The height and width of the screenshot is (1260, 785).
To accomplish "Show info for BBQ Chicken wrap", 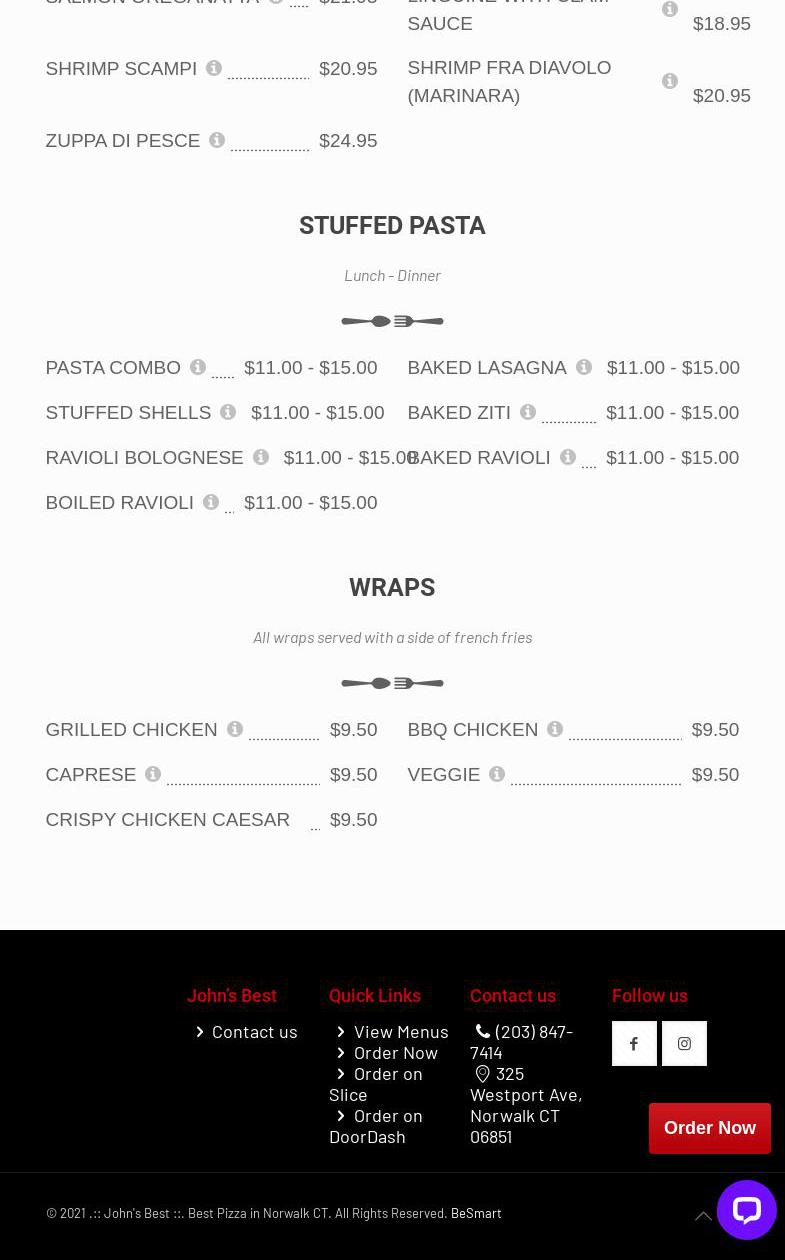I will (x=555, y=729).
